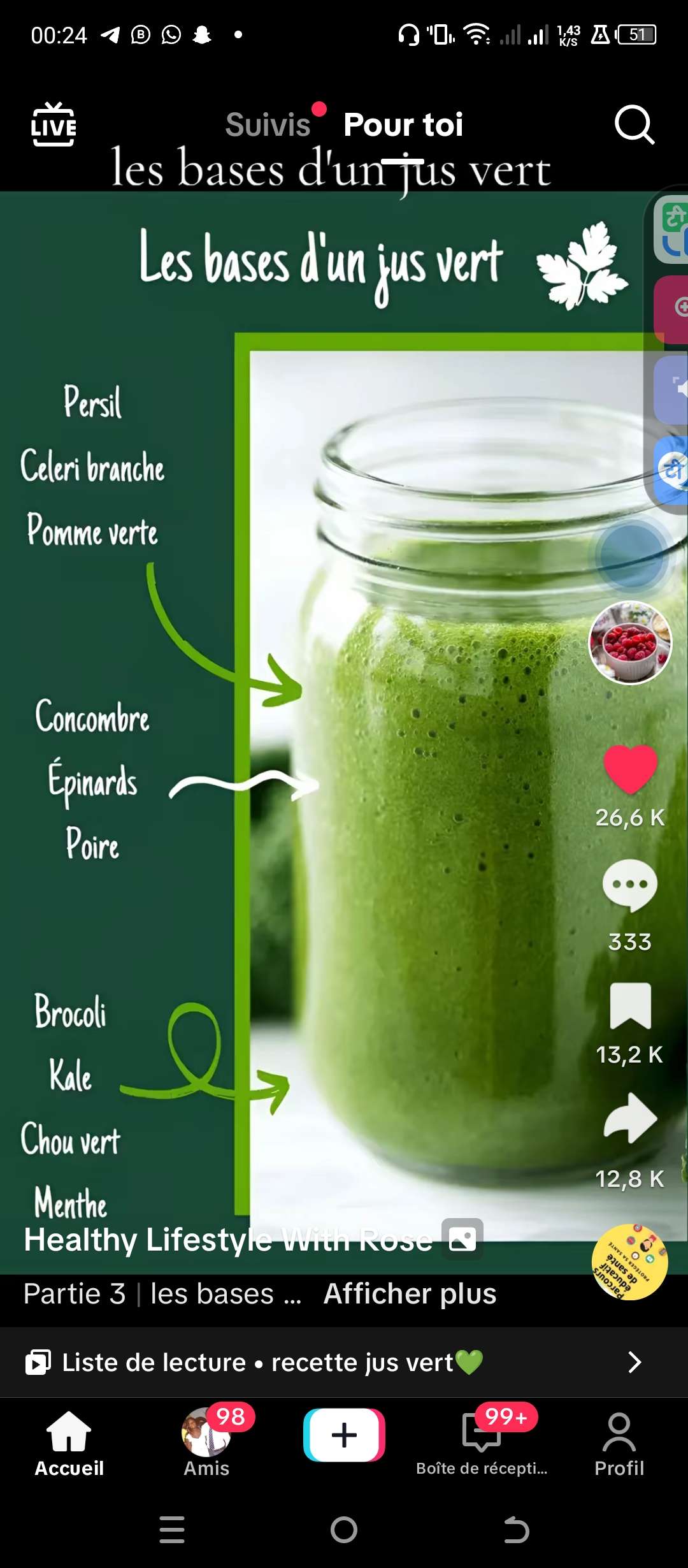Open the creator's profile picture
The height and width of the screenshot is (1568, 688).
[x=630, y=642]
